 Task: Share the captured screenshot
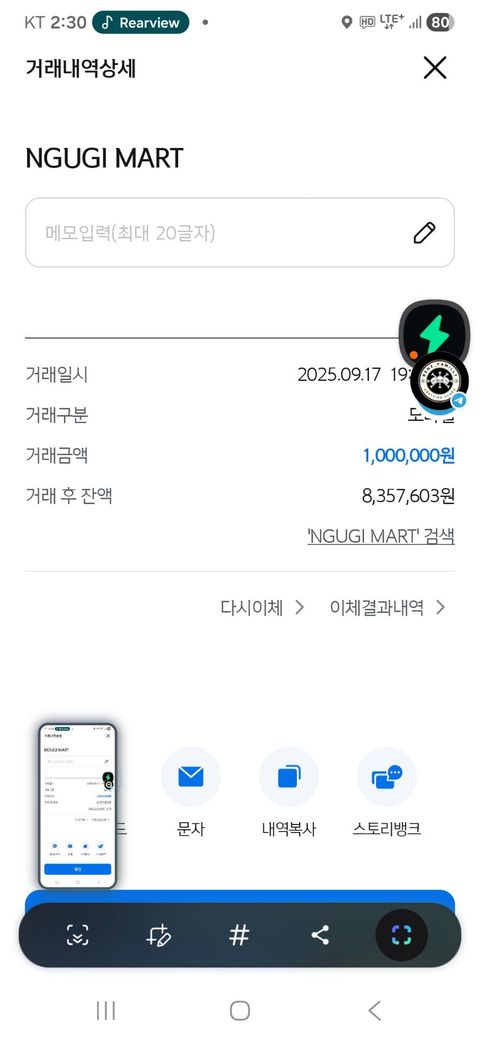(x=320, y=935)
